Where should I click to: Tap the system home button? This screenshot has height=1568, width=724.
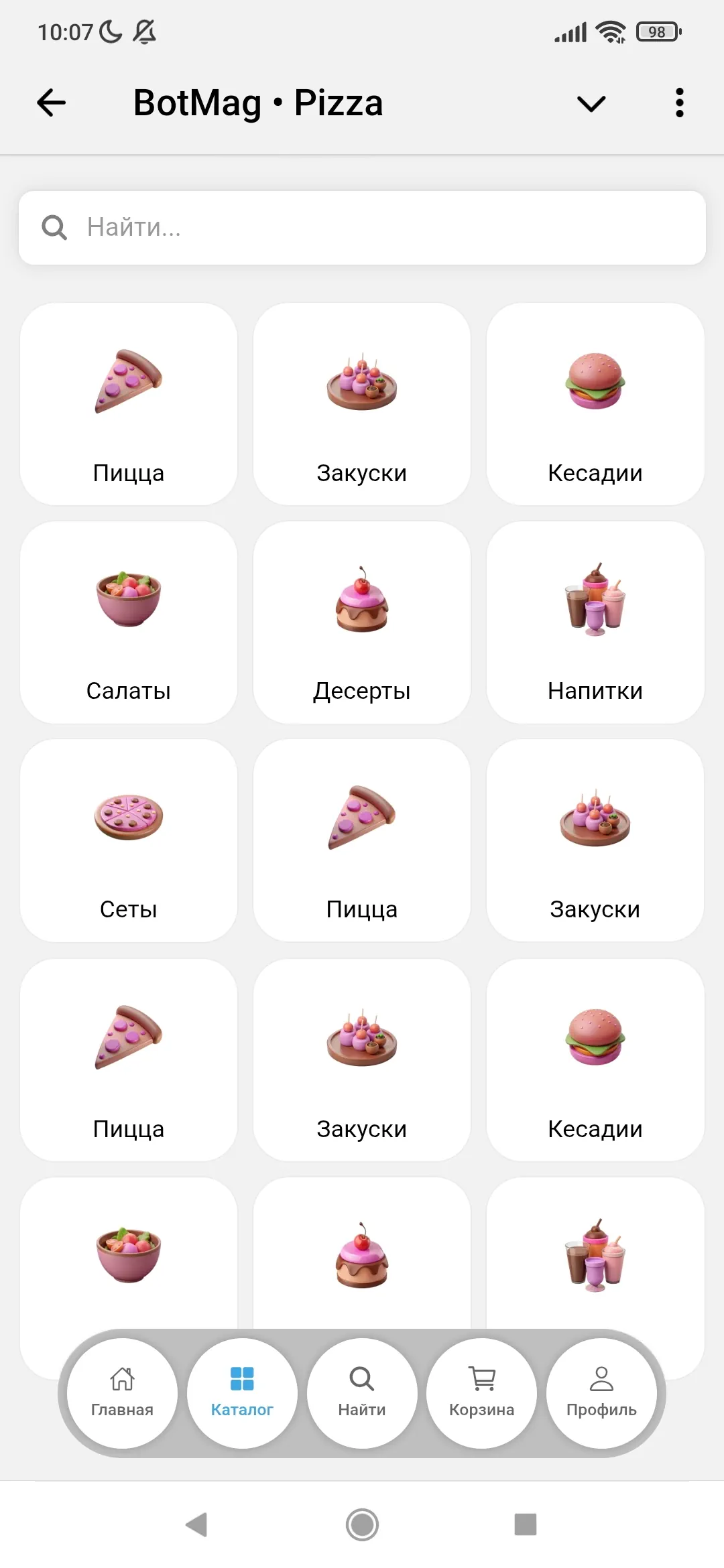point(362,1524)
